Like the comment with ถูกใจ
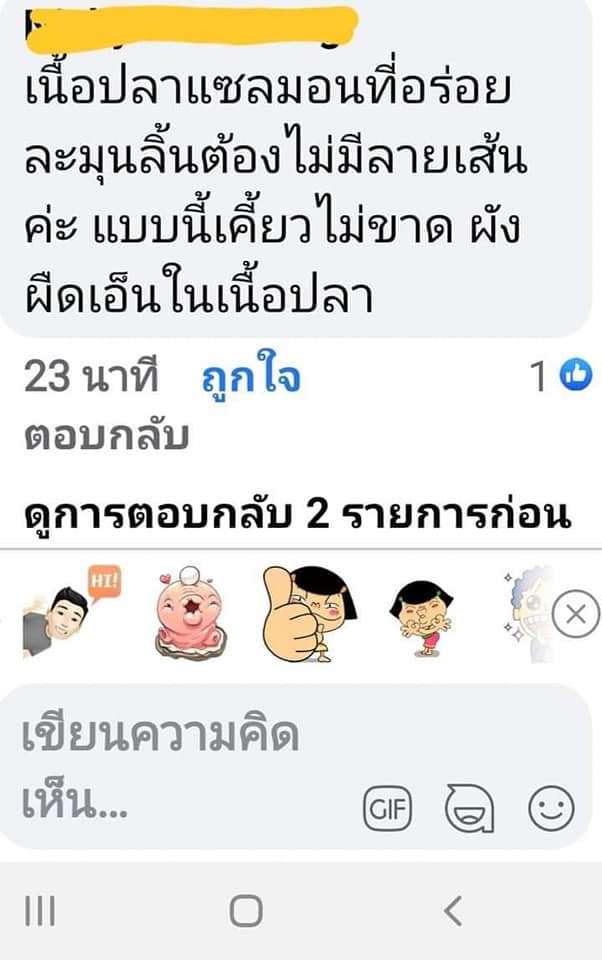The image size is (602, 960). click(x=251, y=379)
